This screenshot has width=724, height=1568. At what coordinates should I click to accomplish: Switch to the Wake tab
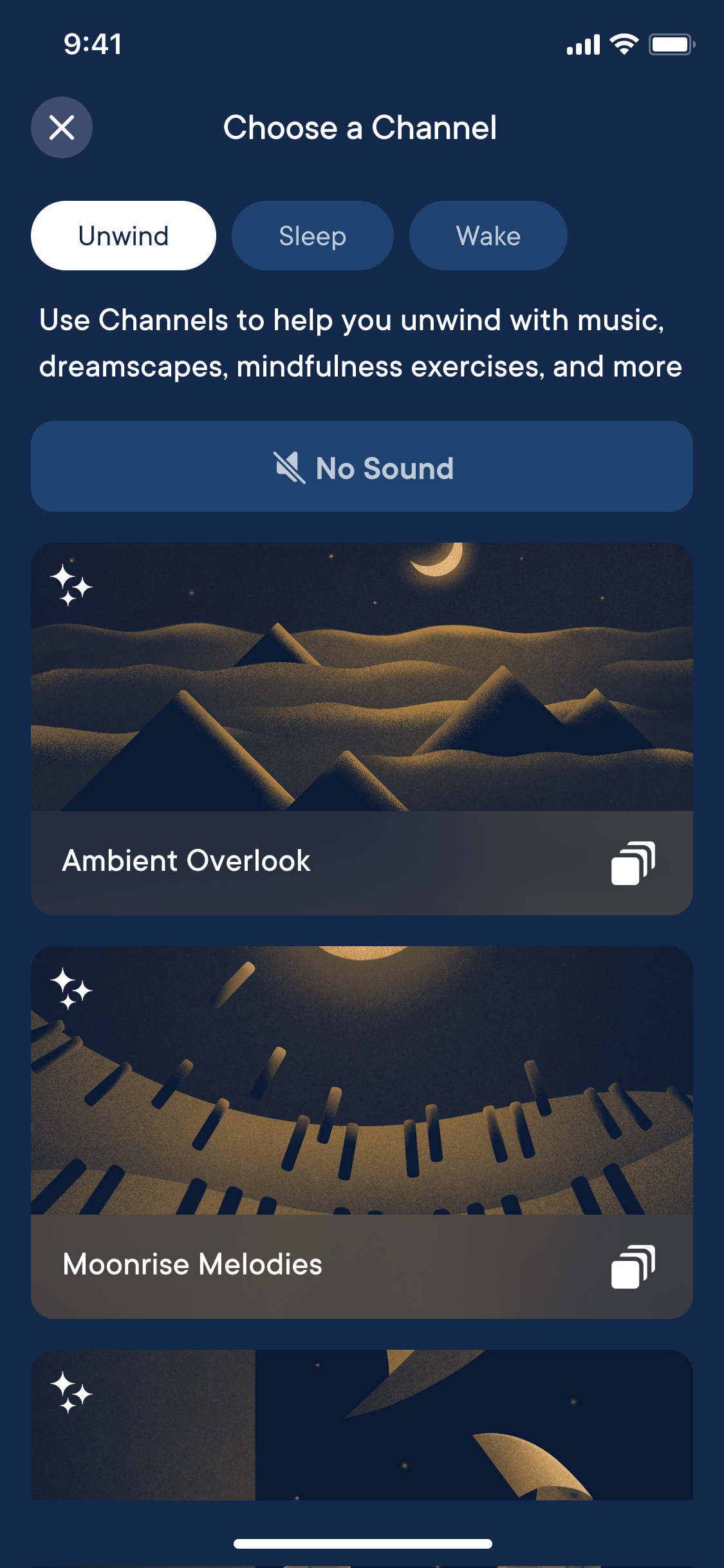488,236
